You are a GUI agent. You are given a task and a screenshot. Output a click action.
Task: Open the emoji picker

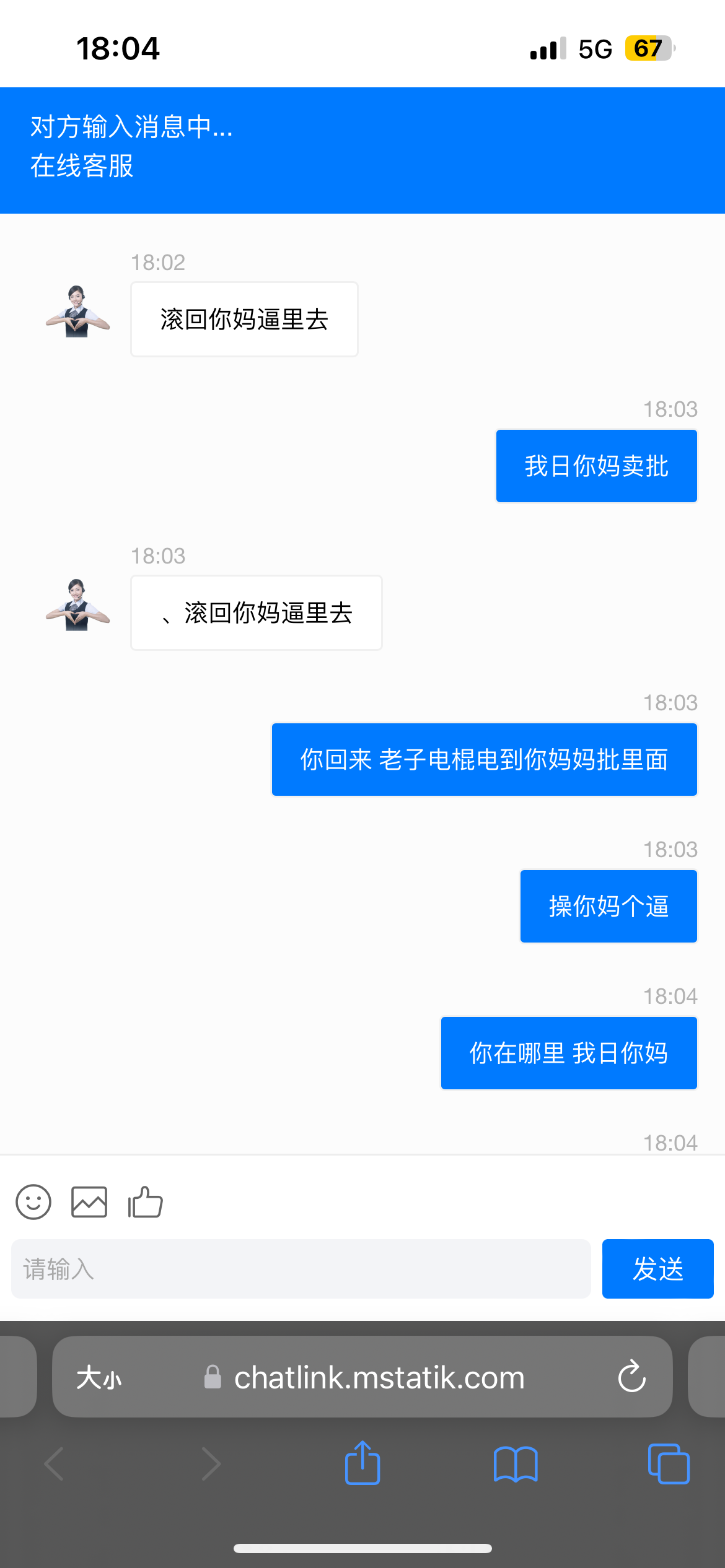point(33,1202)
